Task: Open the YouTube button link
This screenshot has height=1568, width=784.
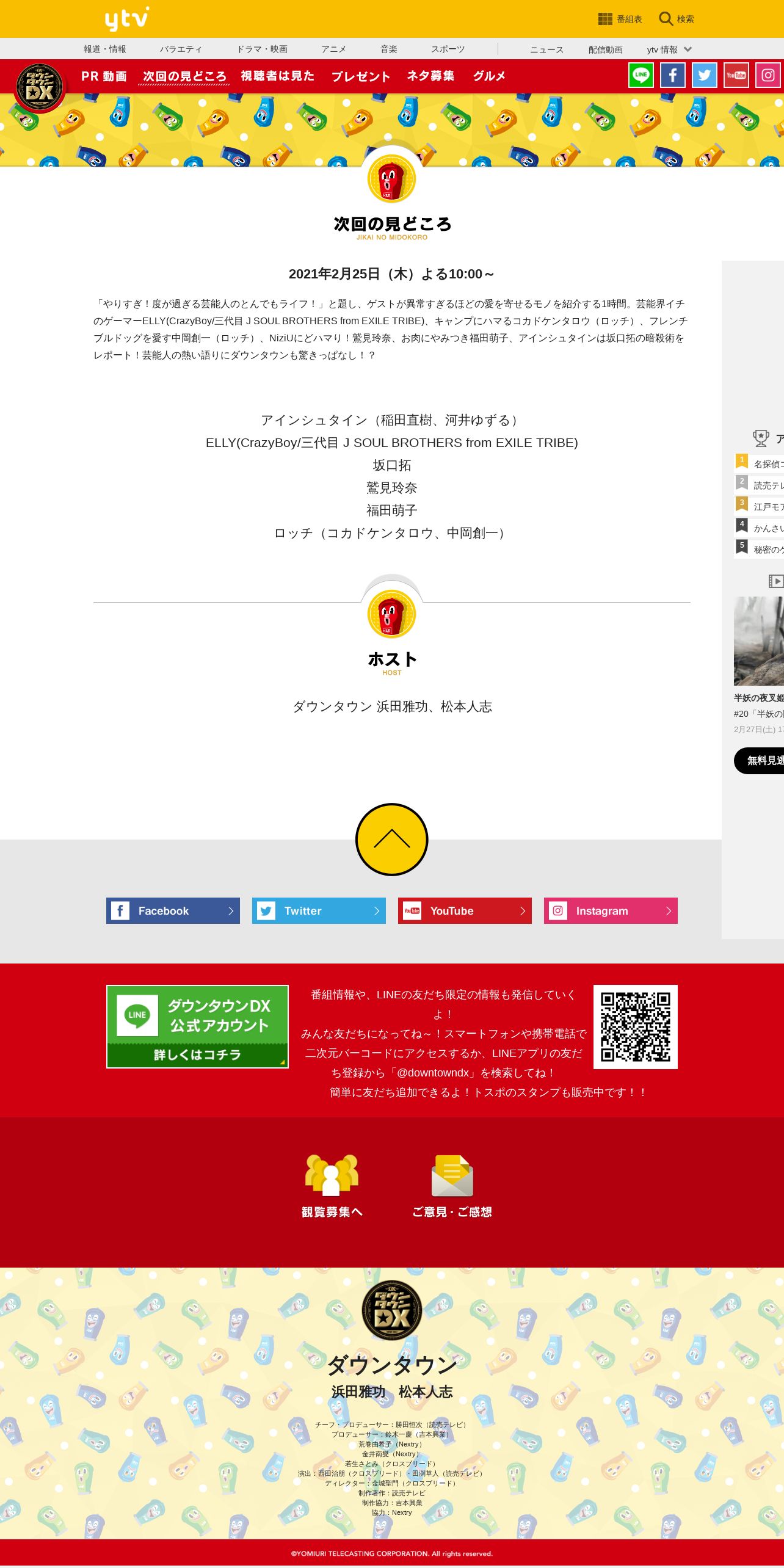Action: [x=465, y=910]
